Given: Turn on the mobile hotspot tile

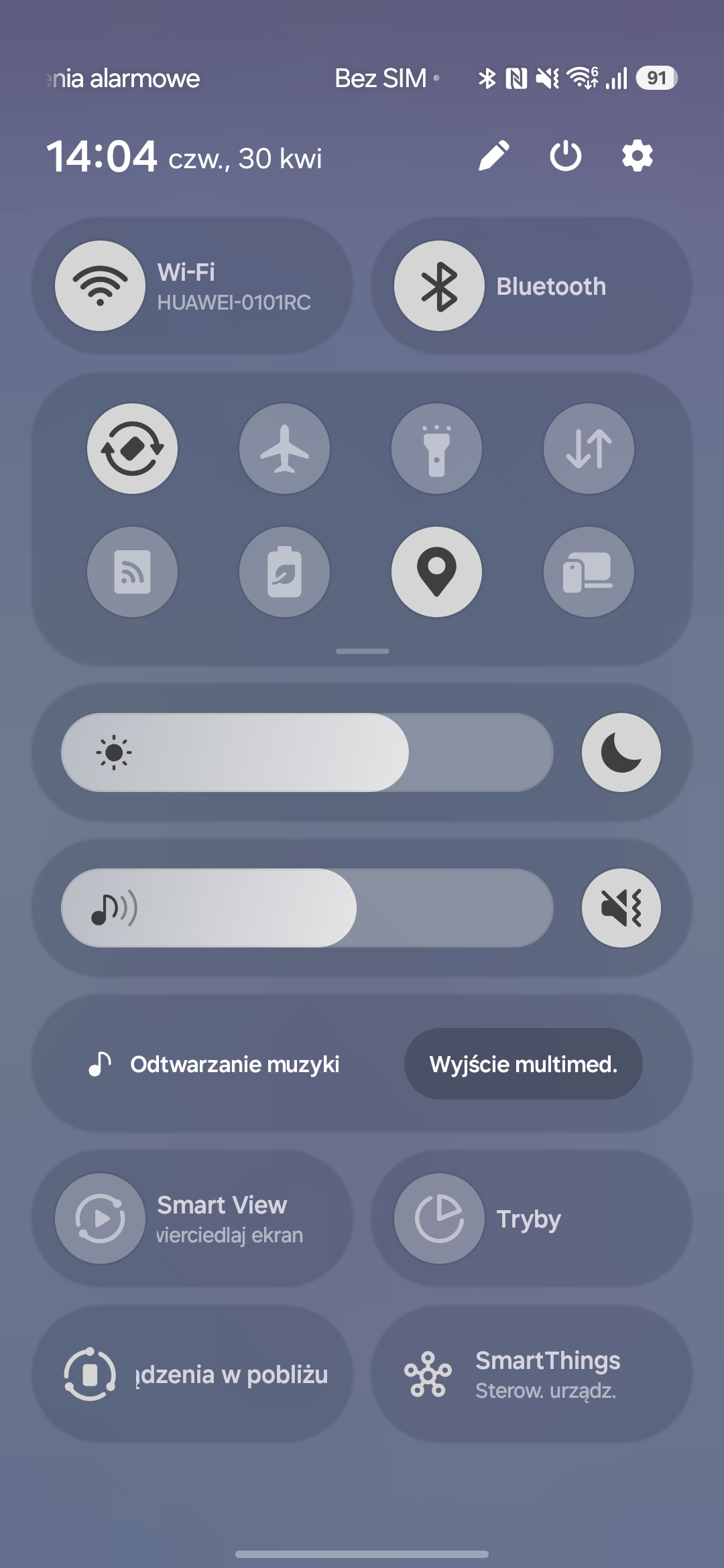Looking at the screenshot, I should click(132, 572).
